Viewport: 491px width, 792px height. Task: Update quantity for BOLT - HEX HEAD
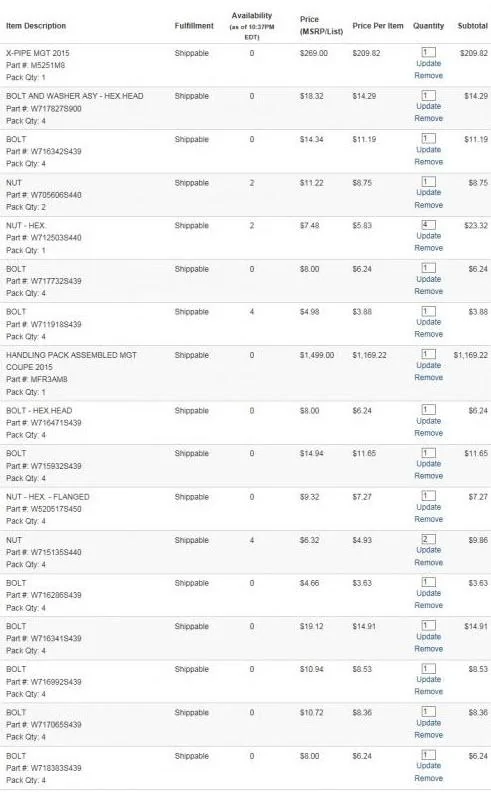428,421
